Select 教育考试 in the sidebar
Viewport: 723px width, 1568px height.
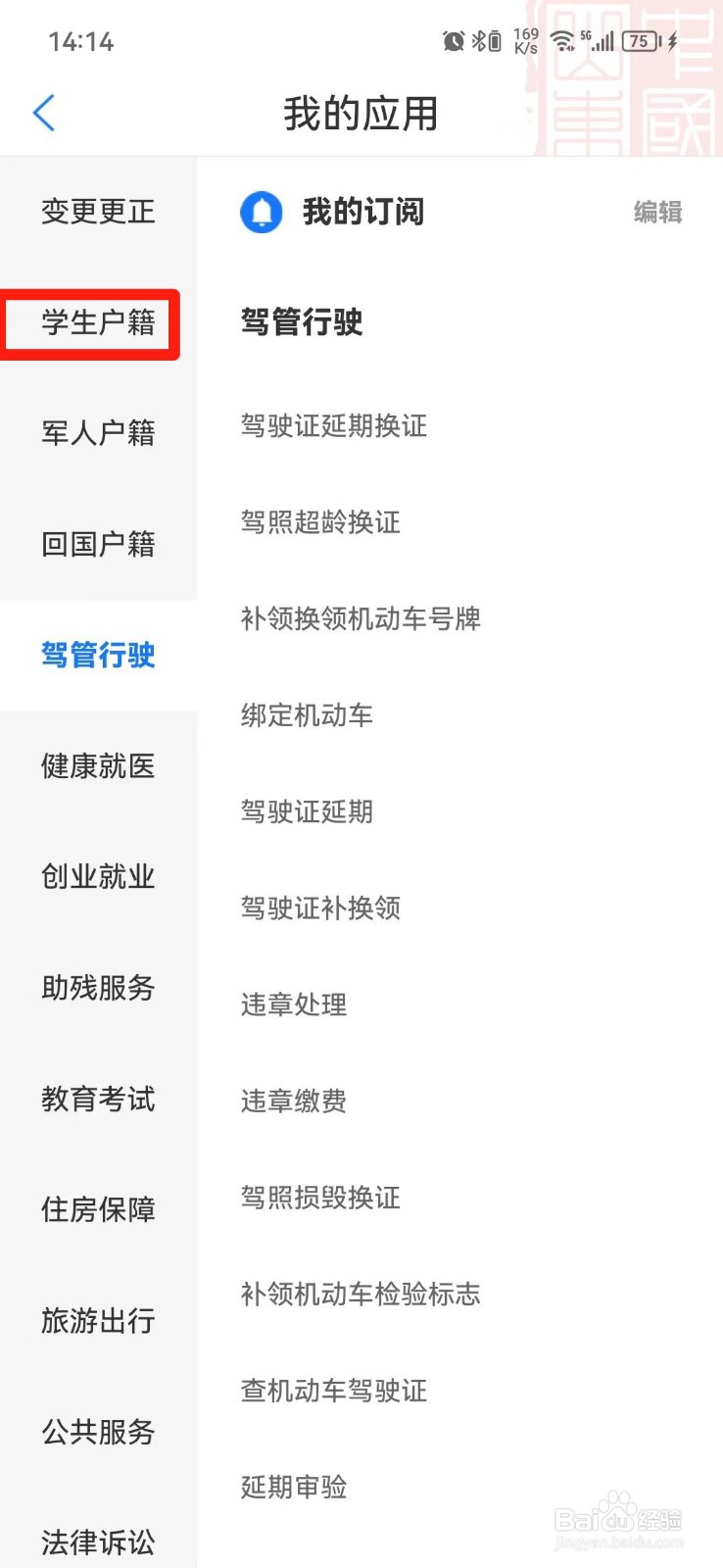point(97,1100)
